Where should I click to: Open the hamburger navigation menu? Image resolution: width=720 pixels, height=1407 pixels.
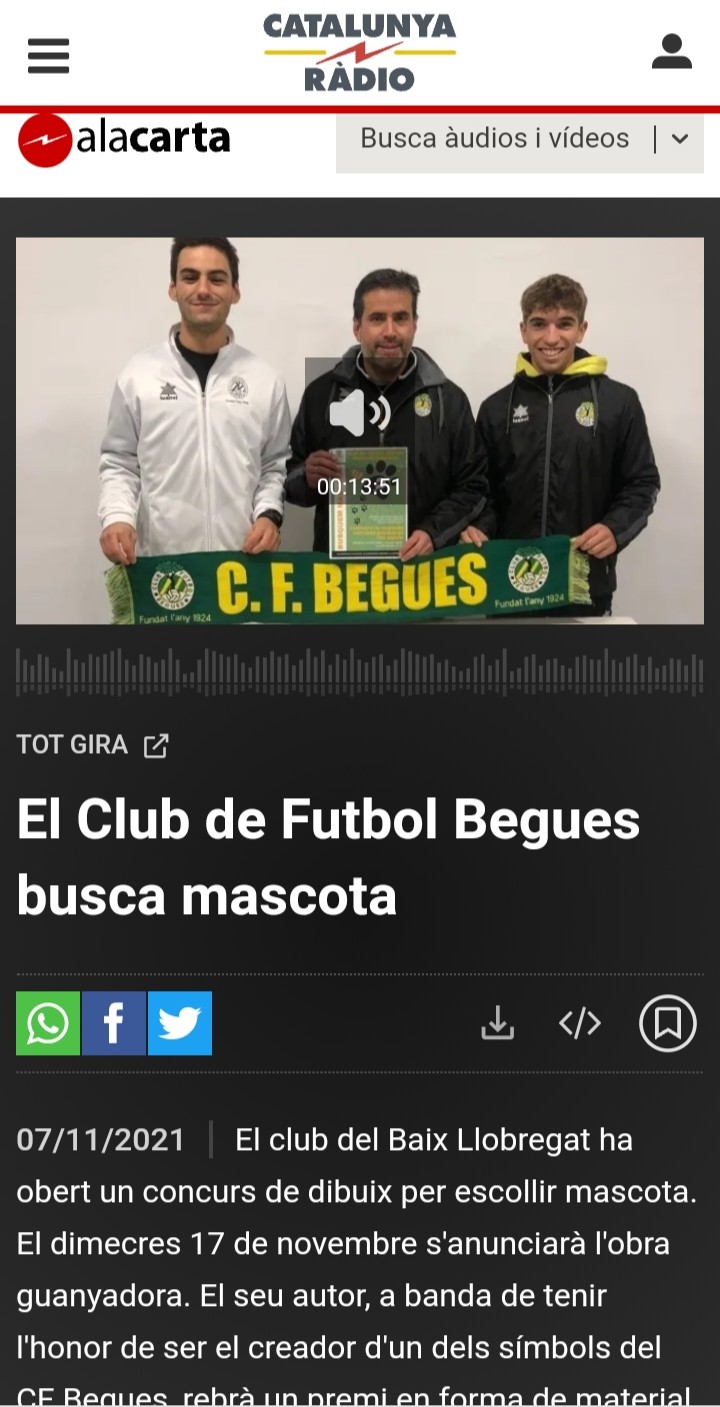48,55
